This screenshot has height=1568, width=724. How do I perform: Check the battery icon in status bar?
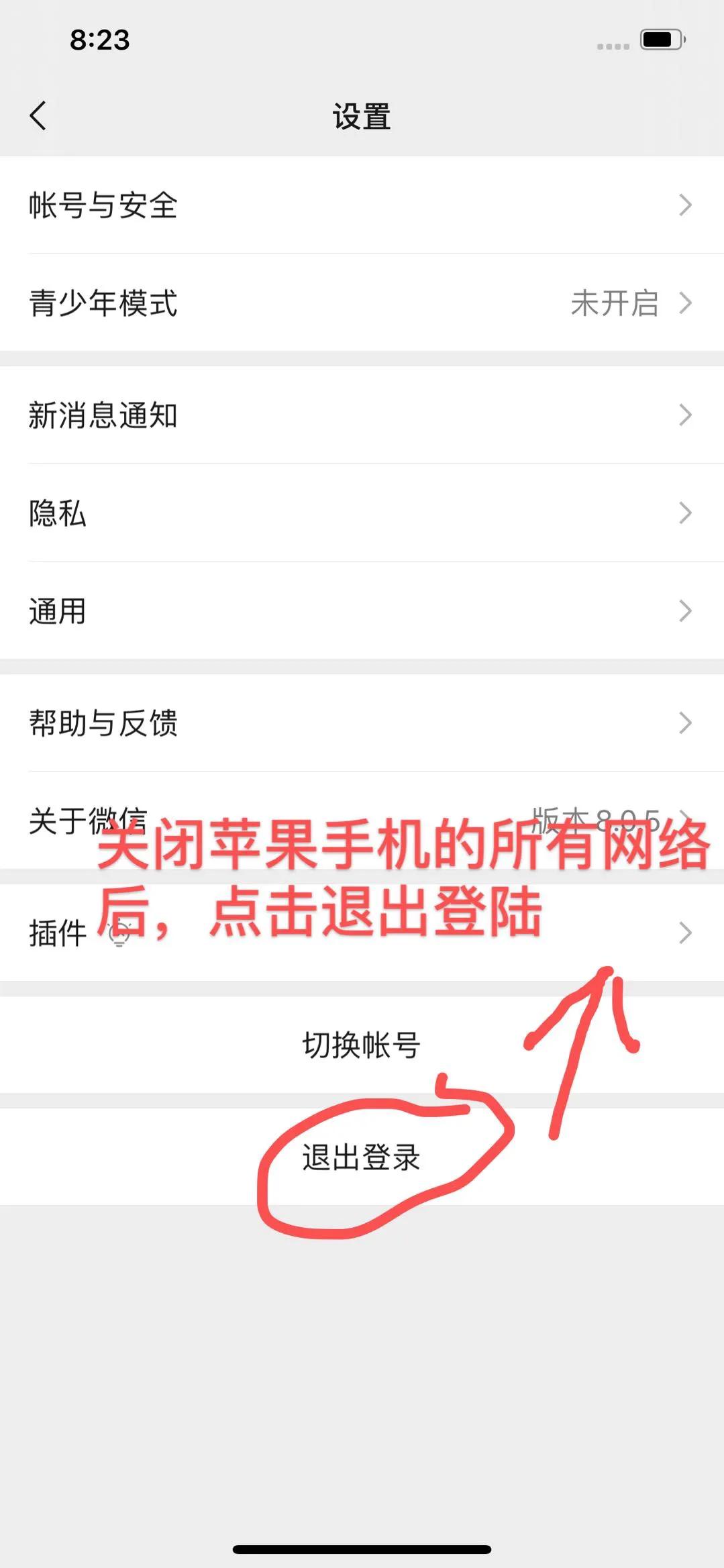tap(660, 40)
